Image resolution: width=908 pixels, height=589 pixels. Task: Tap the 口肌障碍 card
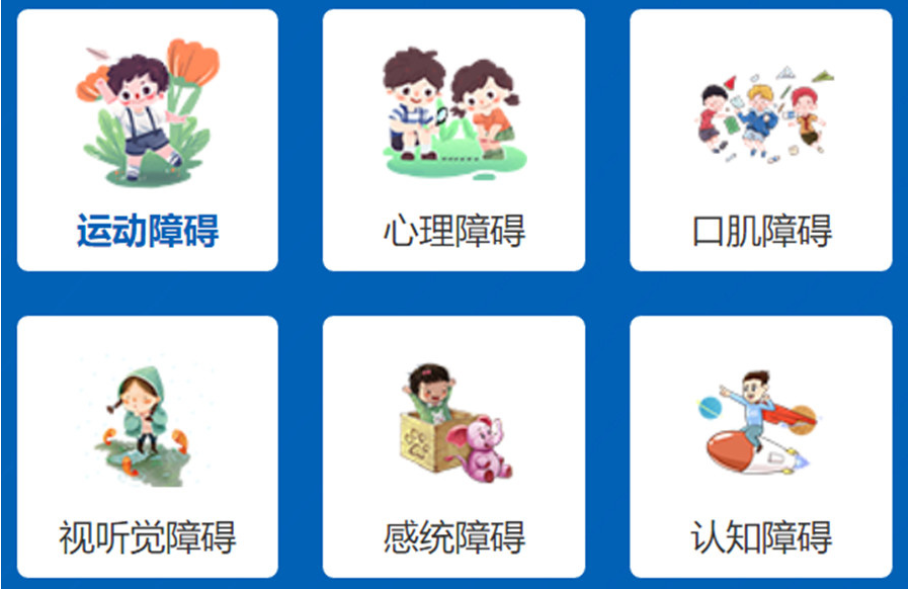point(760,141)
